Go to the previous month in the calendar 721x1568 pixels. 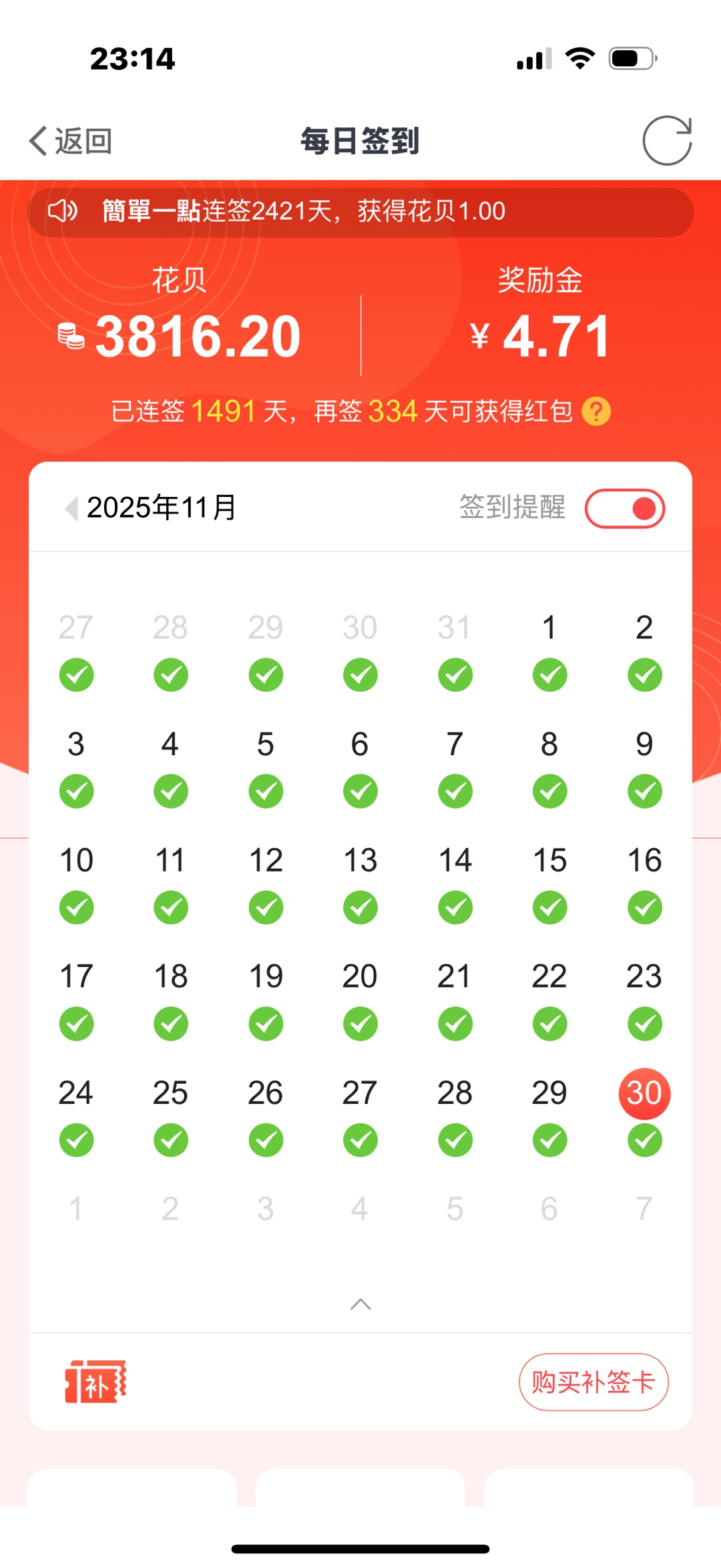click(71, 508)
